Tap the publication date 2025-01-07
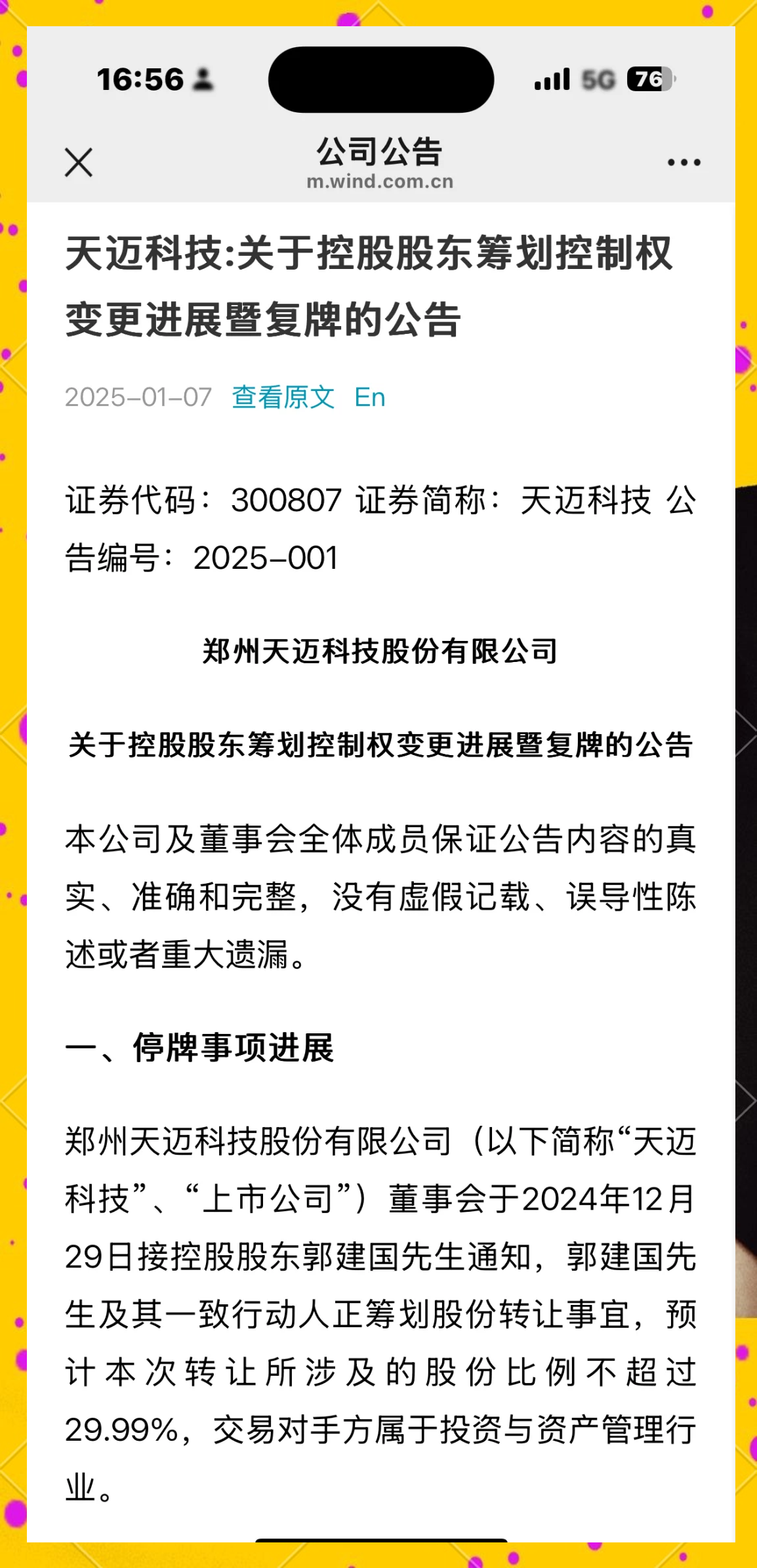The height and width of the screenshot is (1568, 757). coord(138,398)
